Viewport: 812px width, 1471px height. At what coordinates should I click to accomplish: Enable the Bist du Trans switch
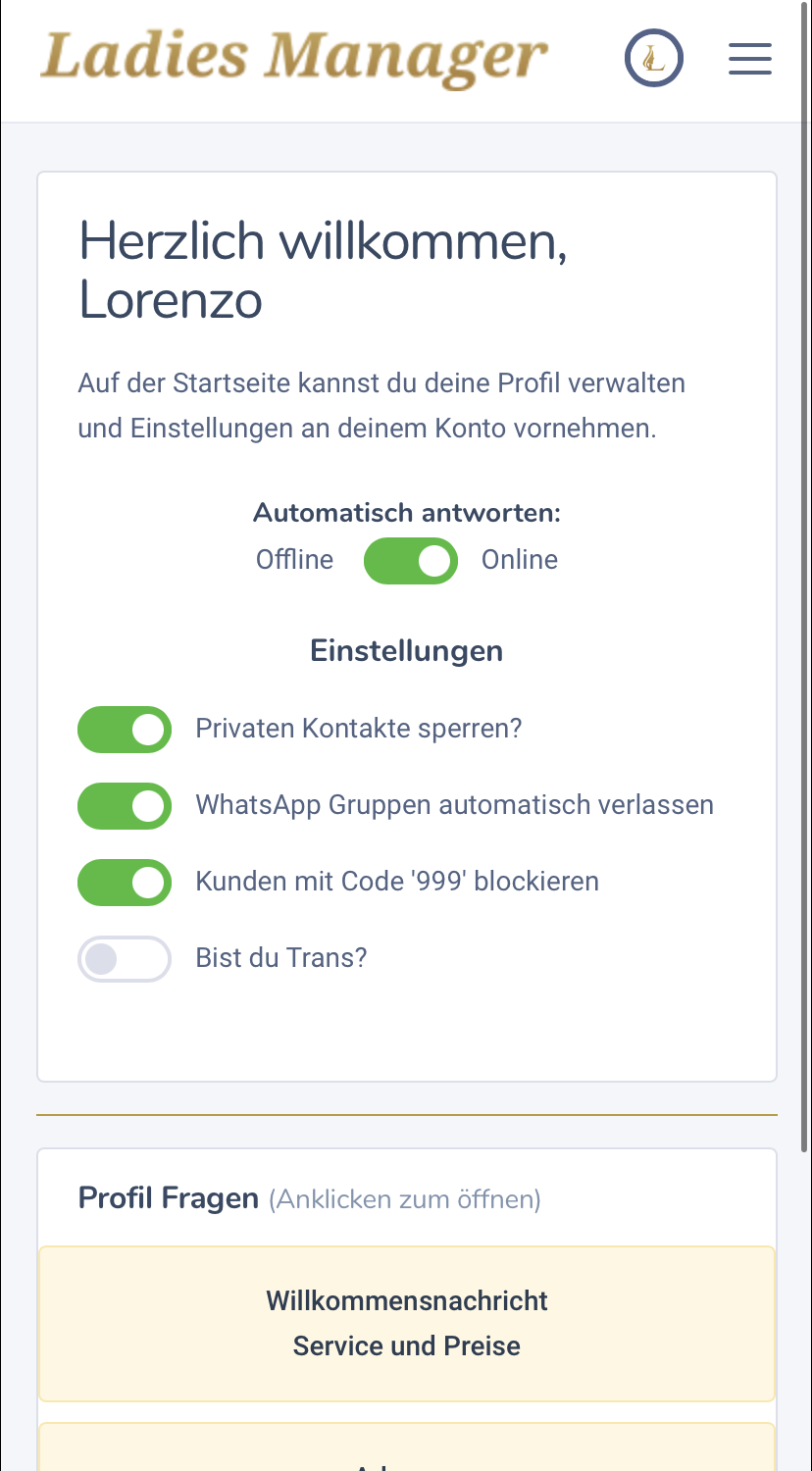(x=125, y=959)
